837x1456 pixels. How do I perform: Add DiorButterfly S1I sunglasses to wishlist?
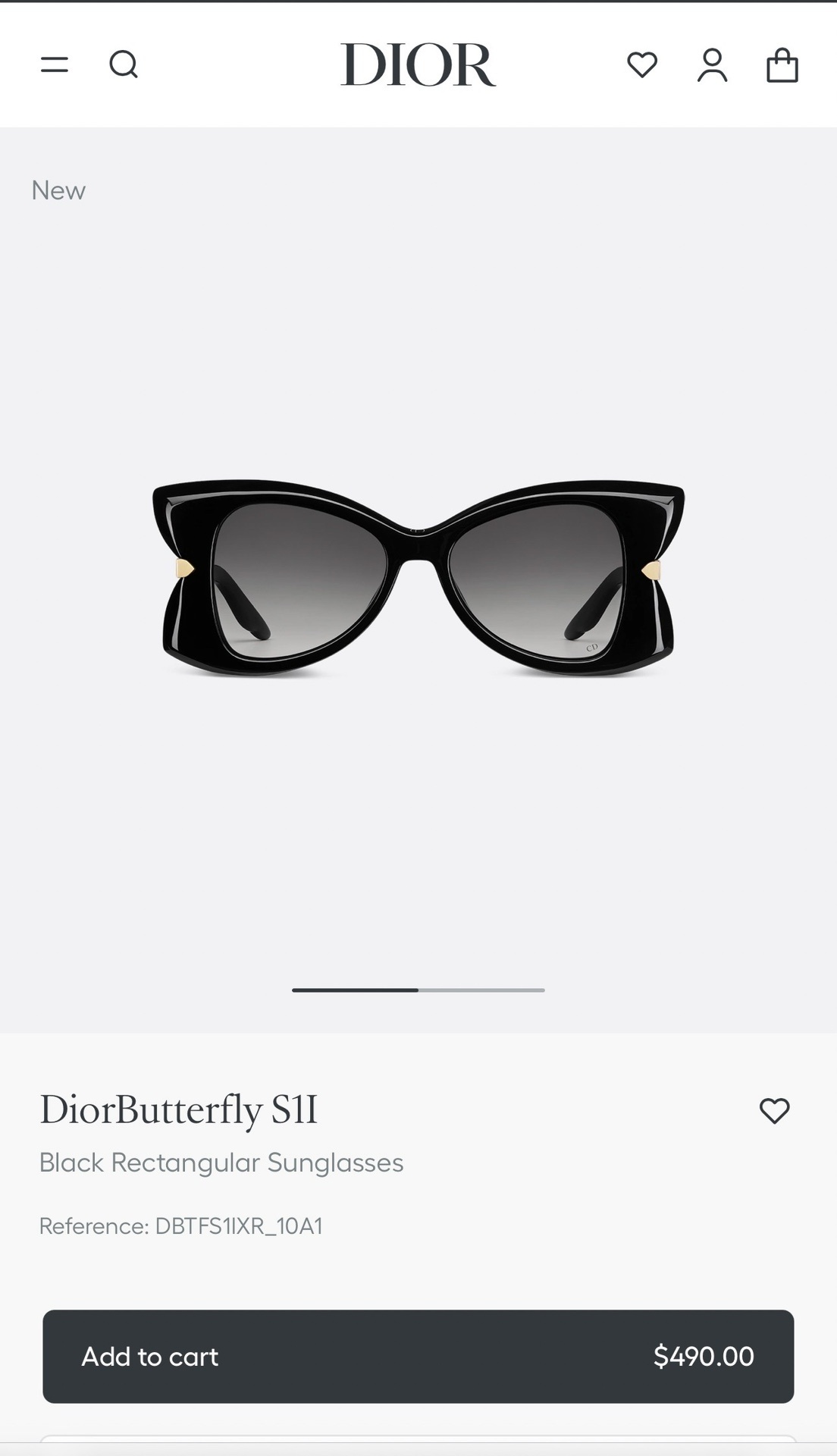tap(776, 1112)
